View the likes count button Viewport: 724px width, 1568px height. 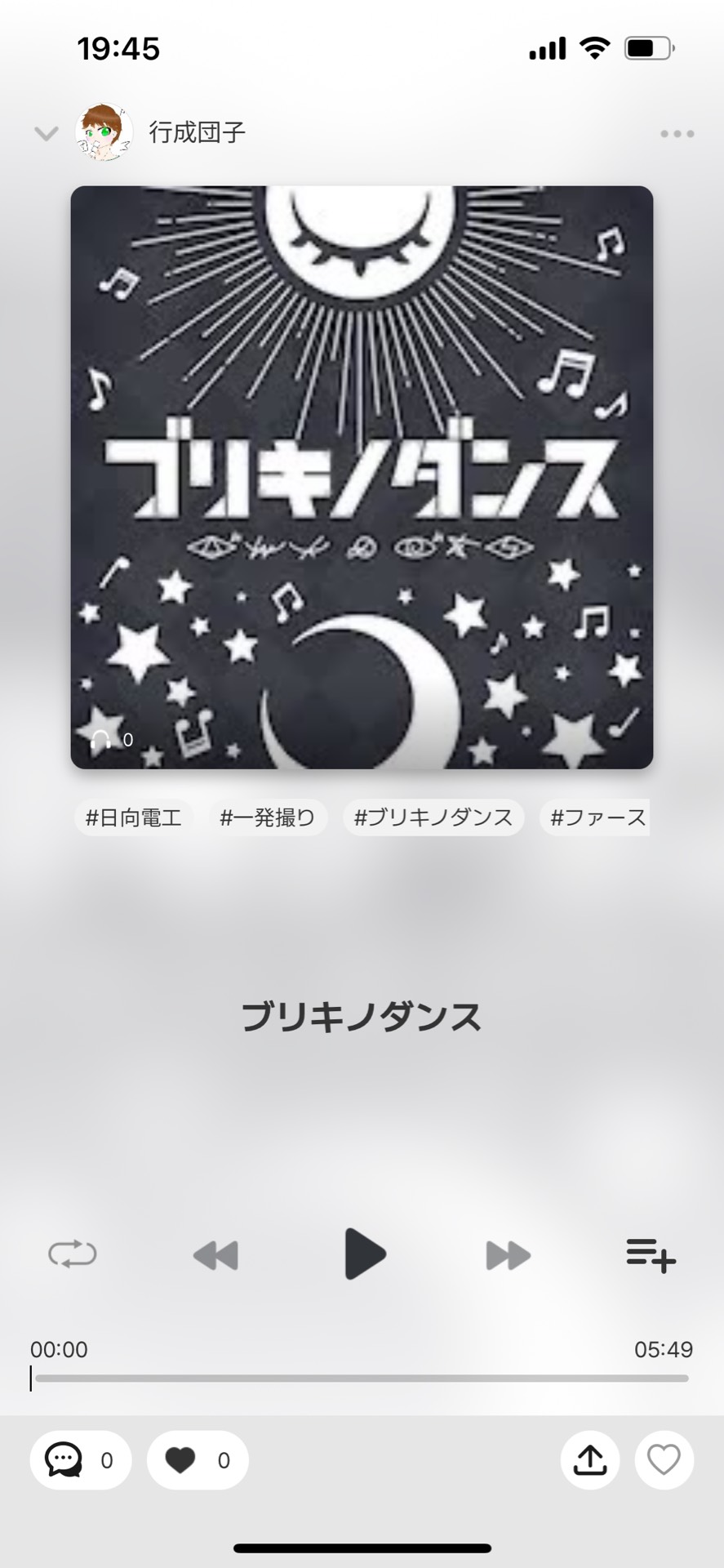198,1460
